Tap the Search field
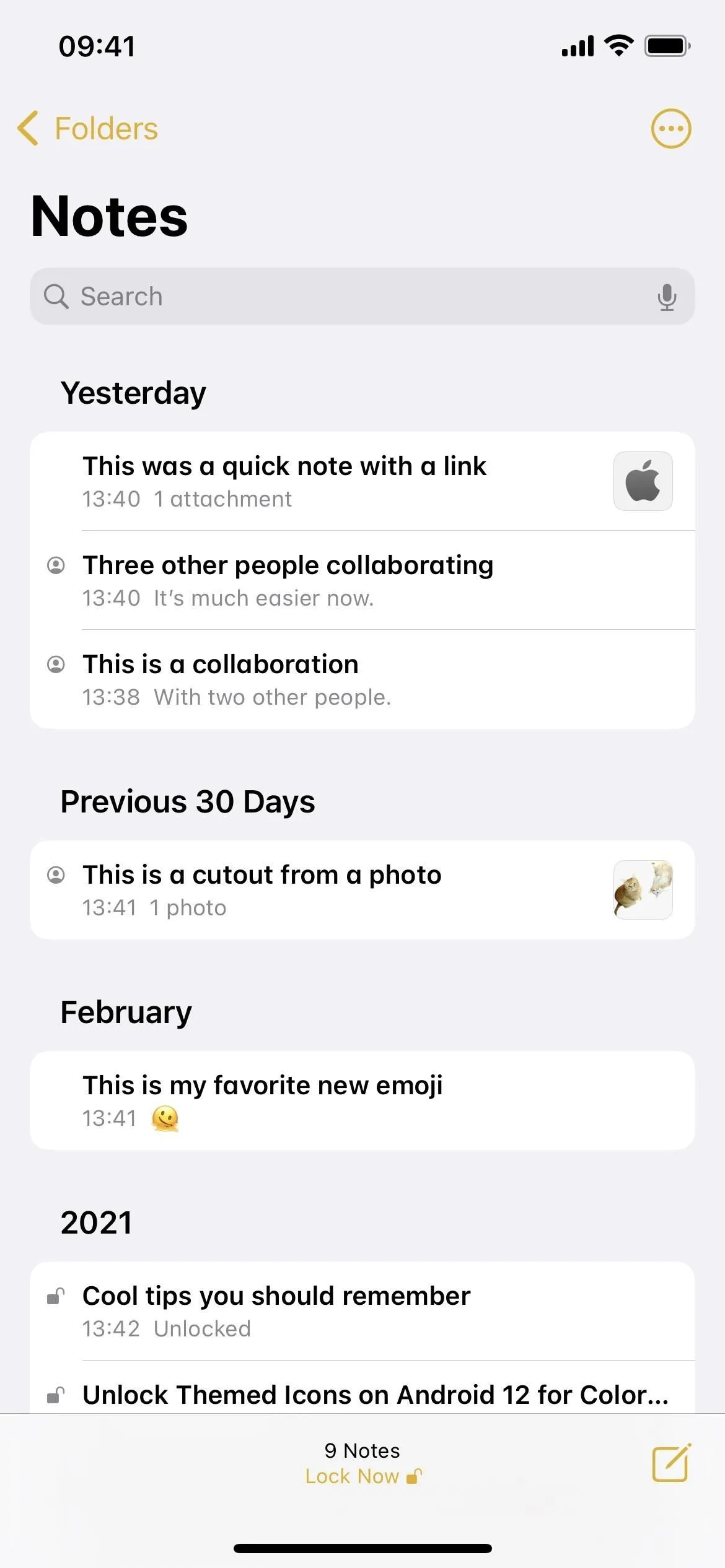The image size is (725, 1568). (x=347, y=297)
